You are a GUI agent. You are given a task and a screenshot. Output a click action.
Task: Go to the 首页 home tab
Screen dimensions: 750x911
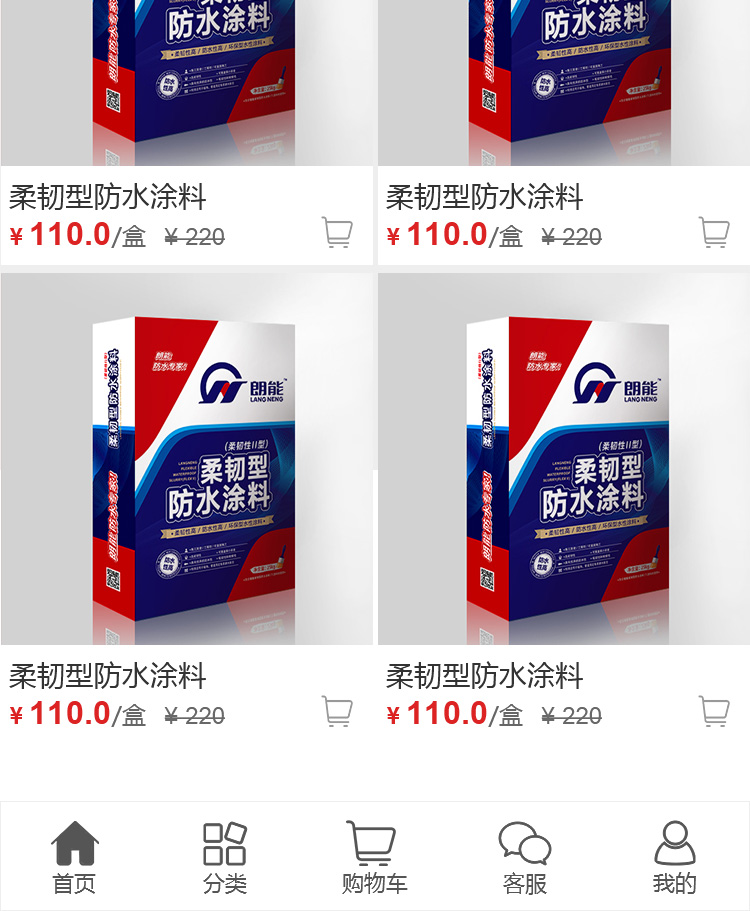point(75,856)
